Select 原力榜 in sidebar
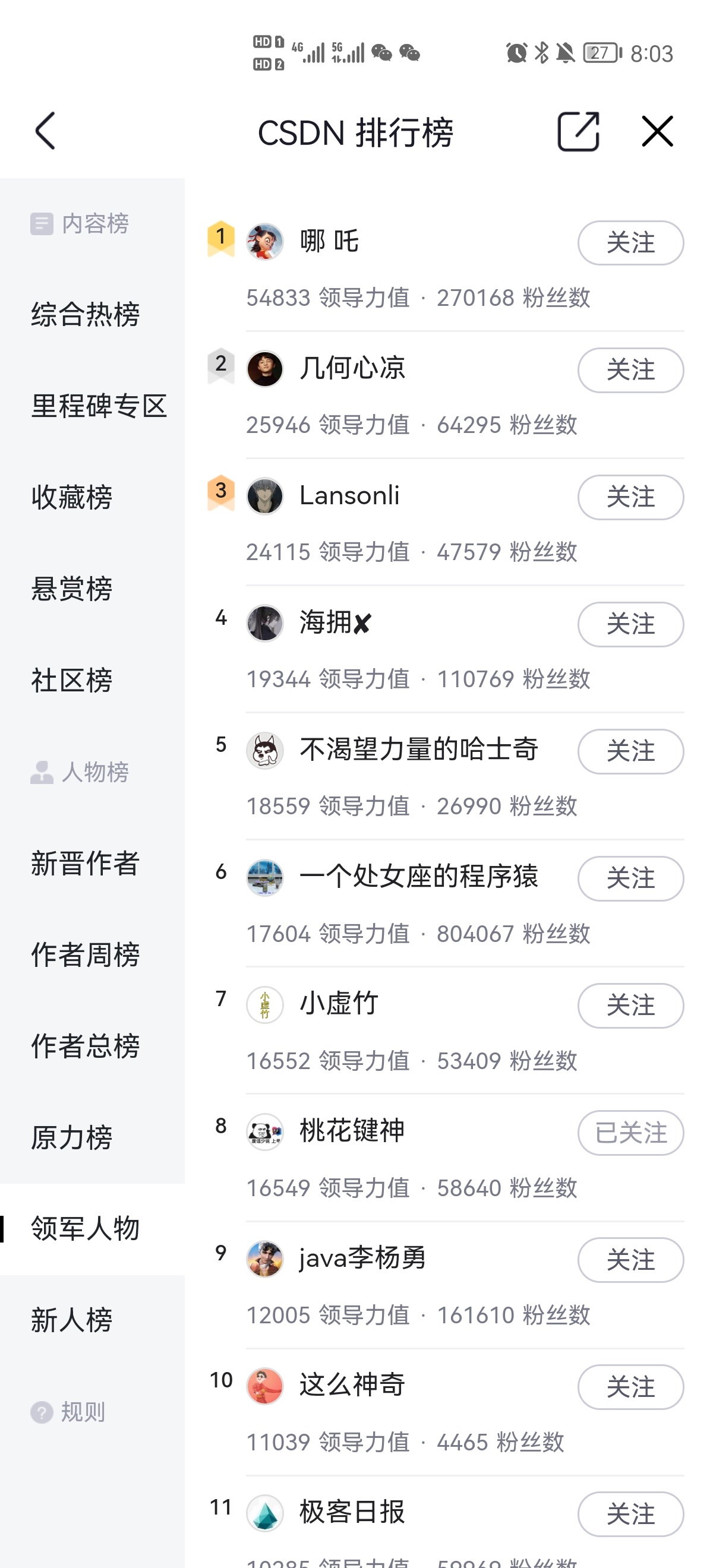Screen dimensions: 713x1568 pyautogui.click(x=72, y=1137)
